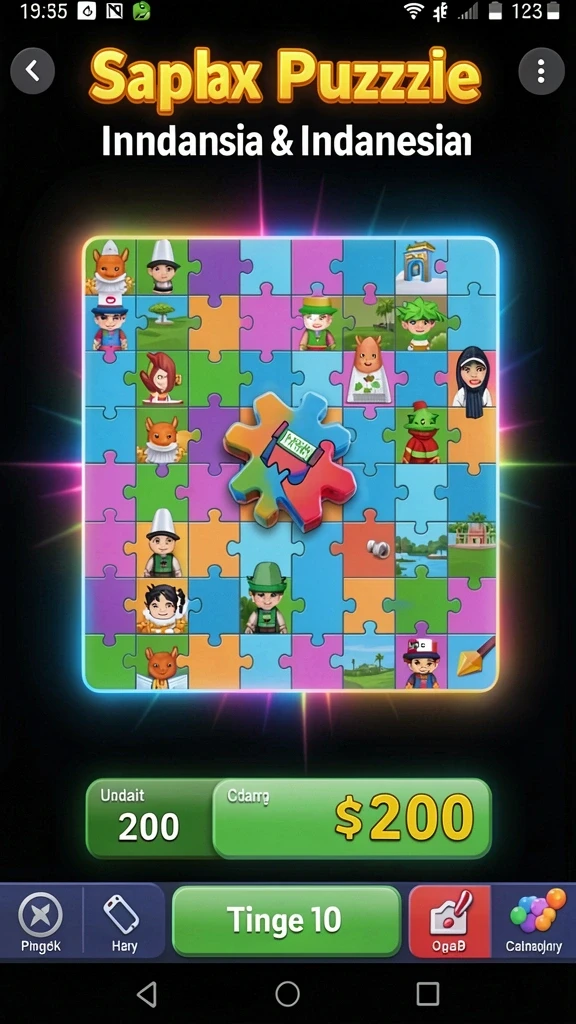
Task: Tap the $200 green button
Action: click(353, 818)
